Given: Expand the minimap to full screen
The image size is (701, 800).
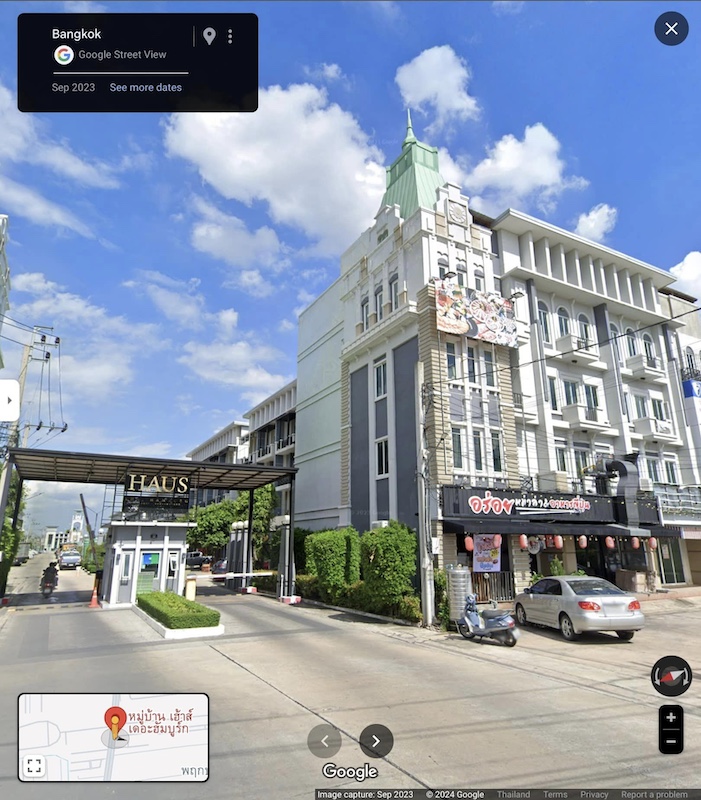Looking at the screenshot, I should [x=34, y=766].
